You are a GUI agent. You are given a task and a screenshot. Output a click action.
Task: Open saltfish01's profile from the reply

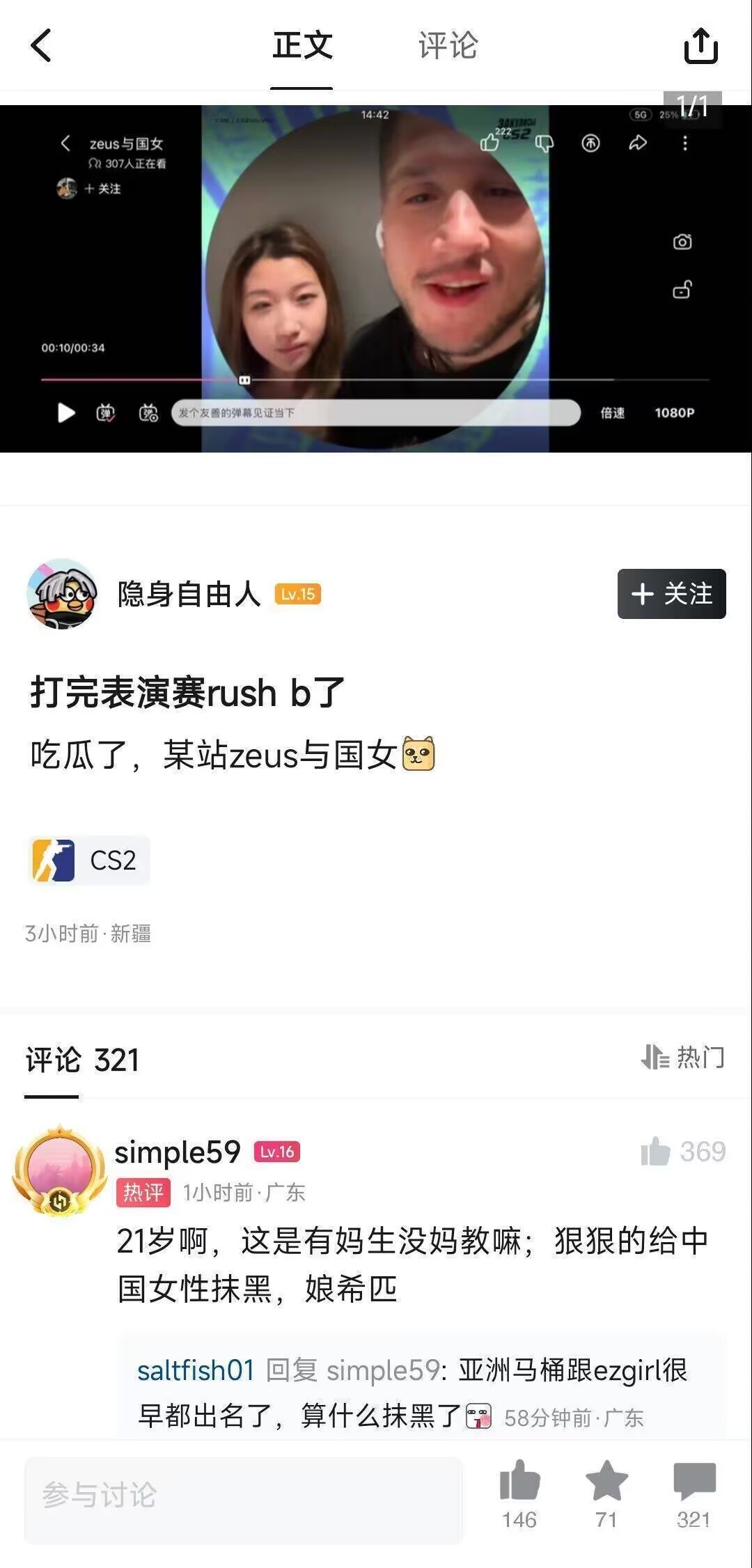click(195, 1370)
